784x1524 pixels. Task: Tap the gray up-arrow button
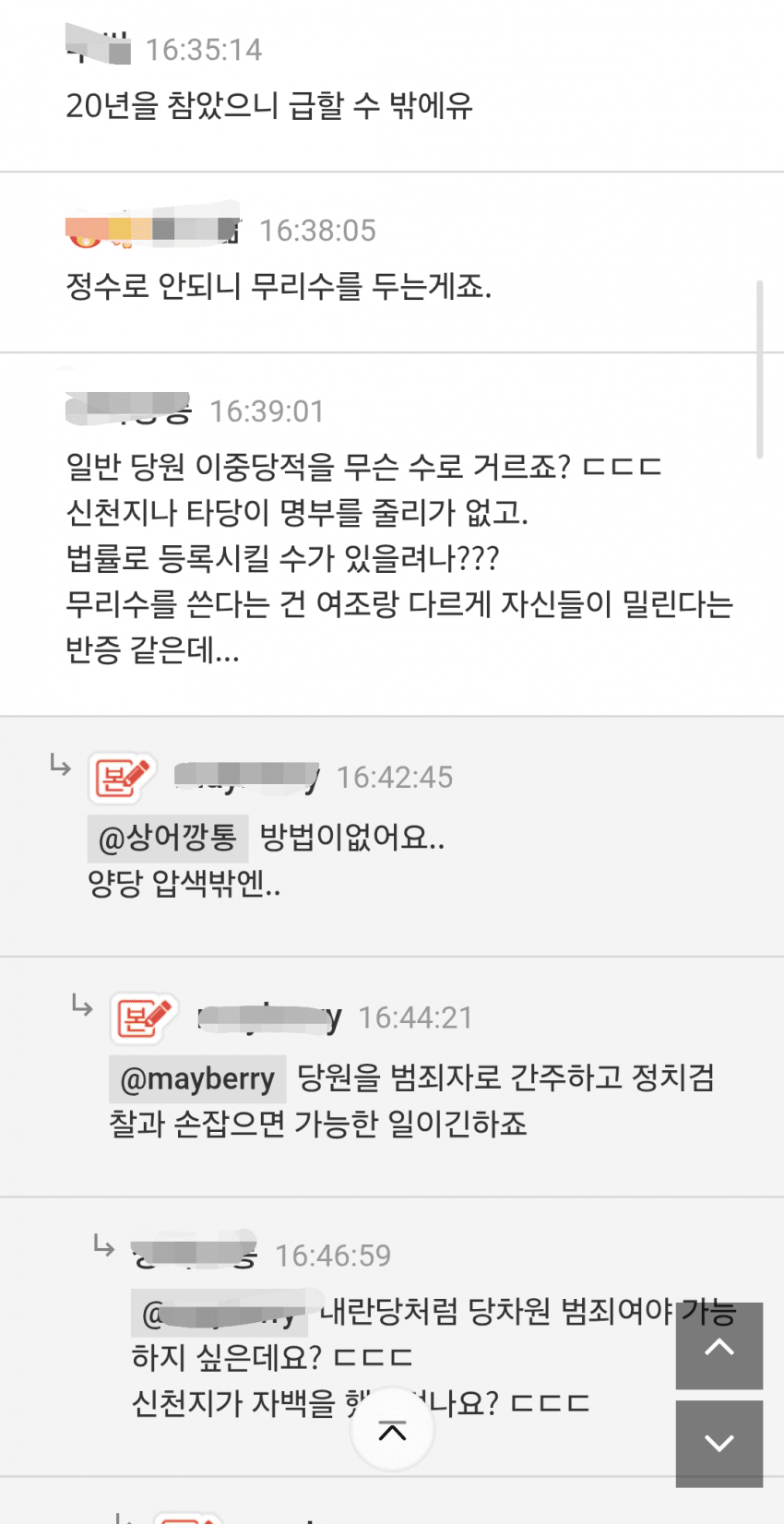point(719,1346)
